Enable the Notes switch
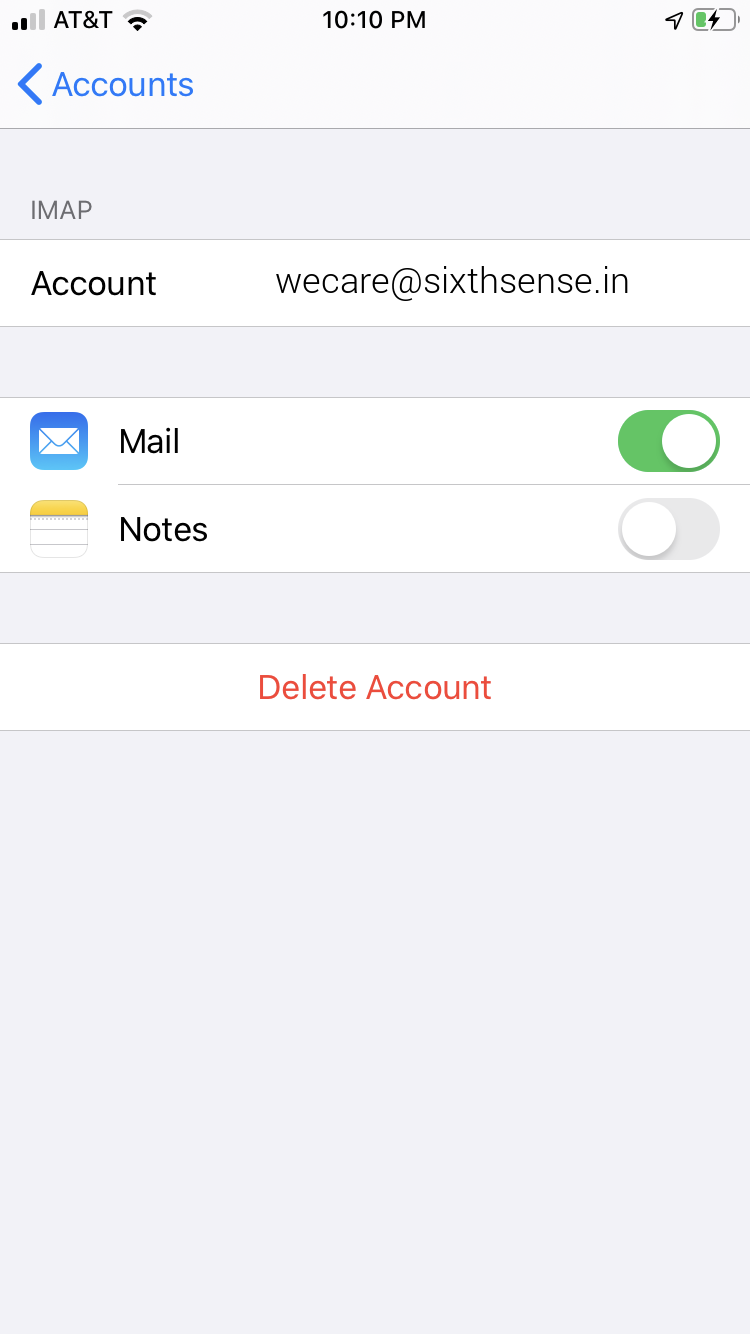750x1334 pixels. (x=668, y=529)
